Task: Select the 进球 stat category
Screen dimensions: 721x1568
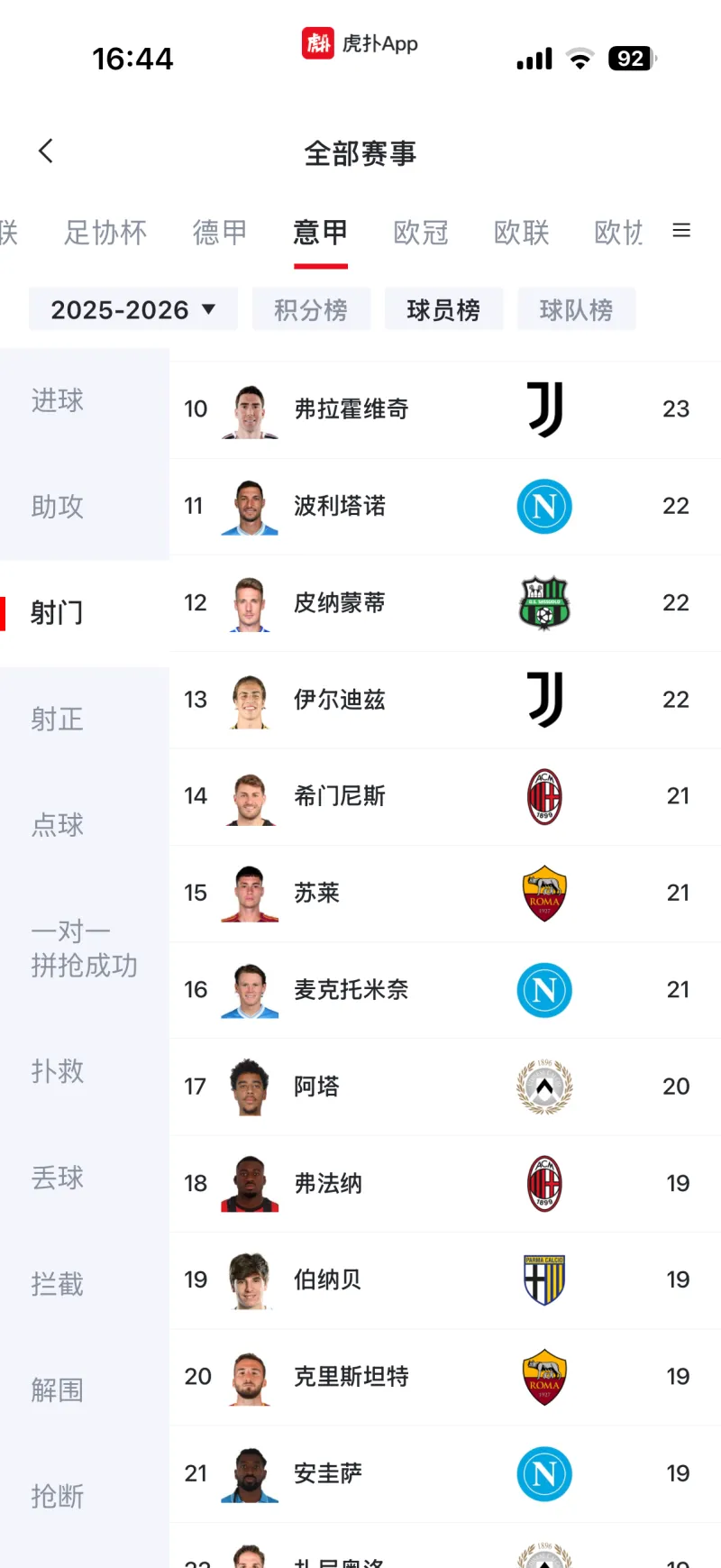Action: coord(58,400)
